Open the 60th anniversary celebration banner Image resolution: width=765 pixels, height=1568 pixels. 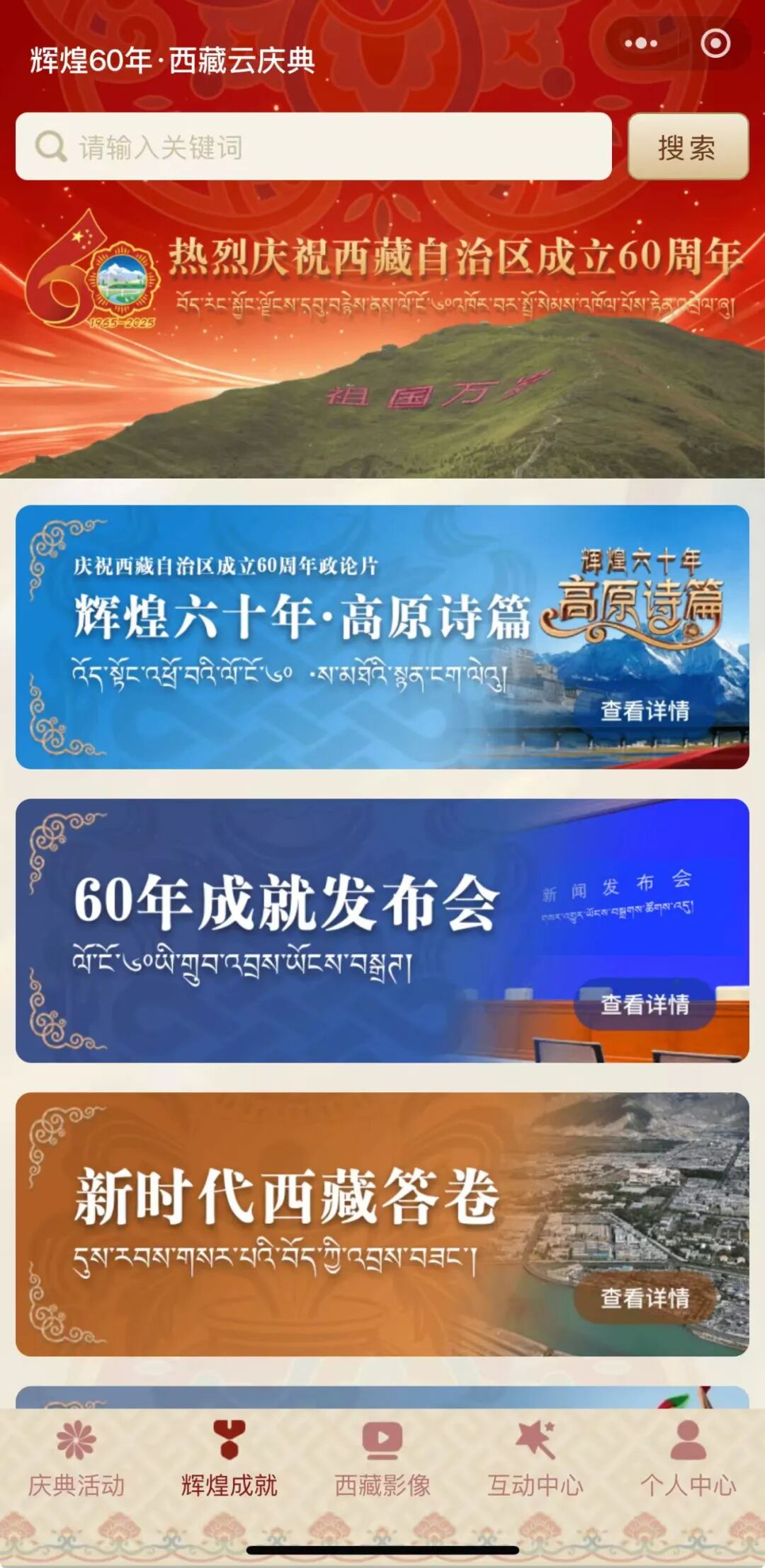(382, 333)
